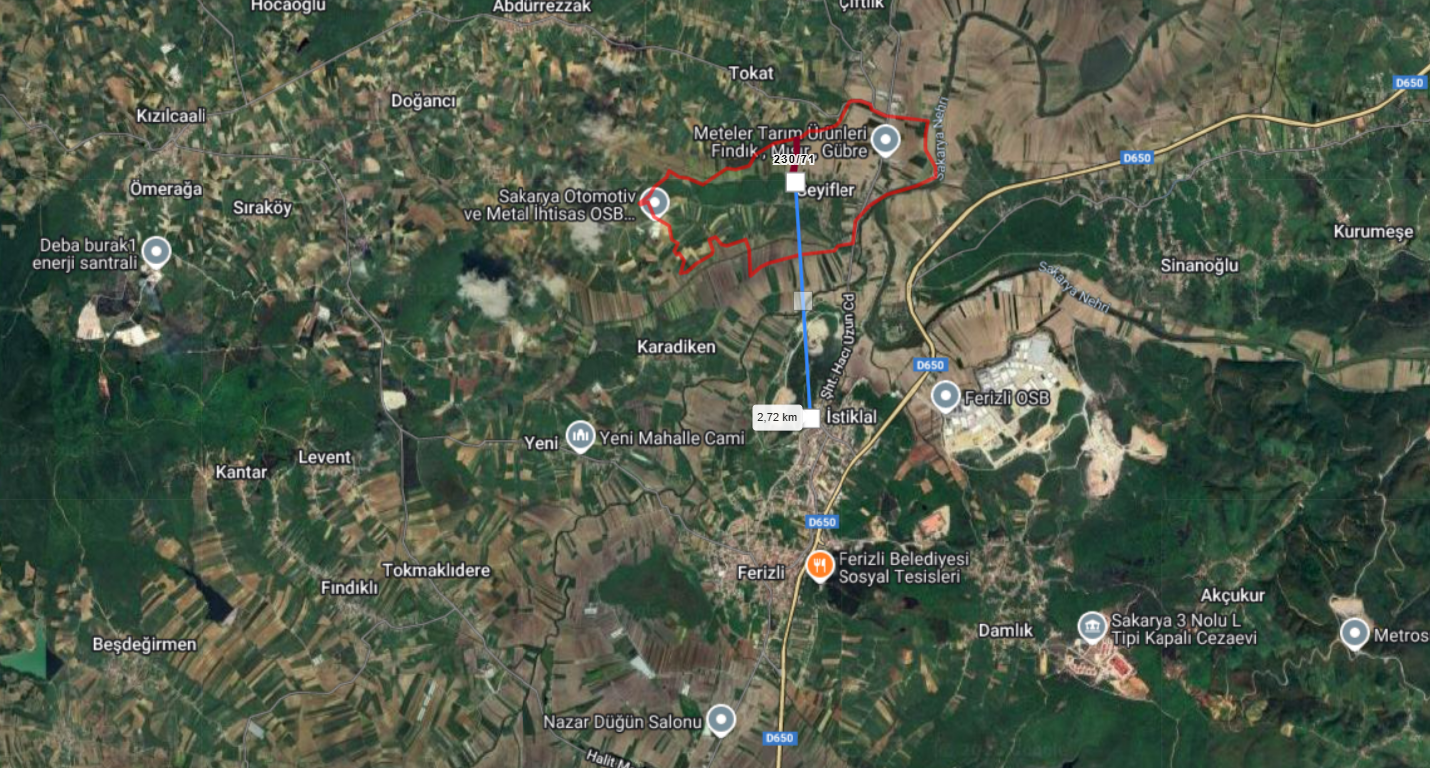The width and height of the screenshot is (1430, 768).
Task: Open Deba burak1 enerji santrali marker
Action: coord(155,251)
